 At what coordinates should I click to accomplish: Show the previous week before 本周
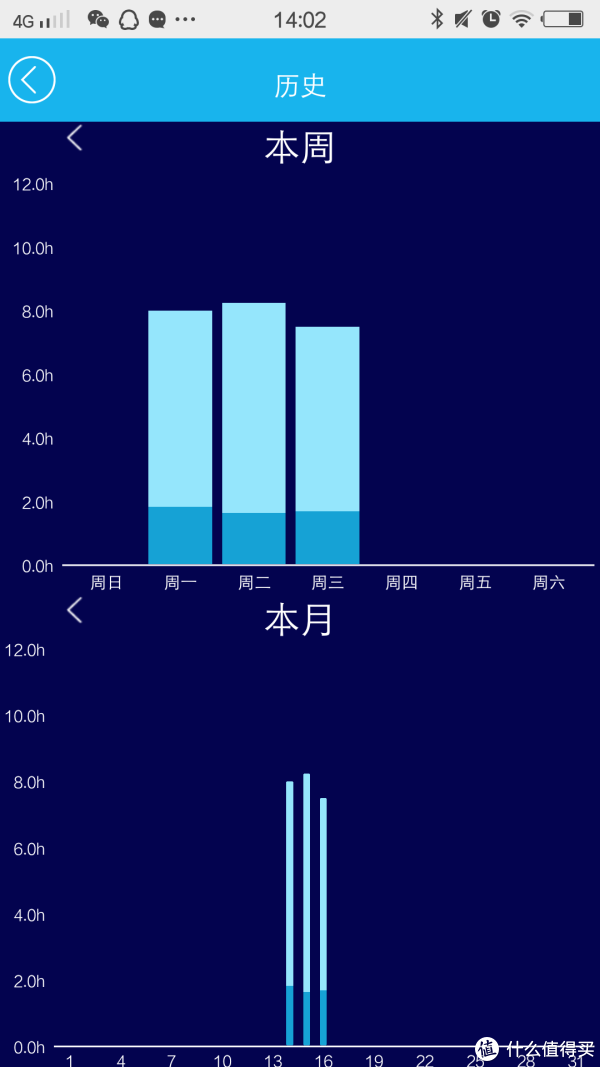[x=75, y=138]
